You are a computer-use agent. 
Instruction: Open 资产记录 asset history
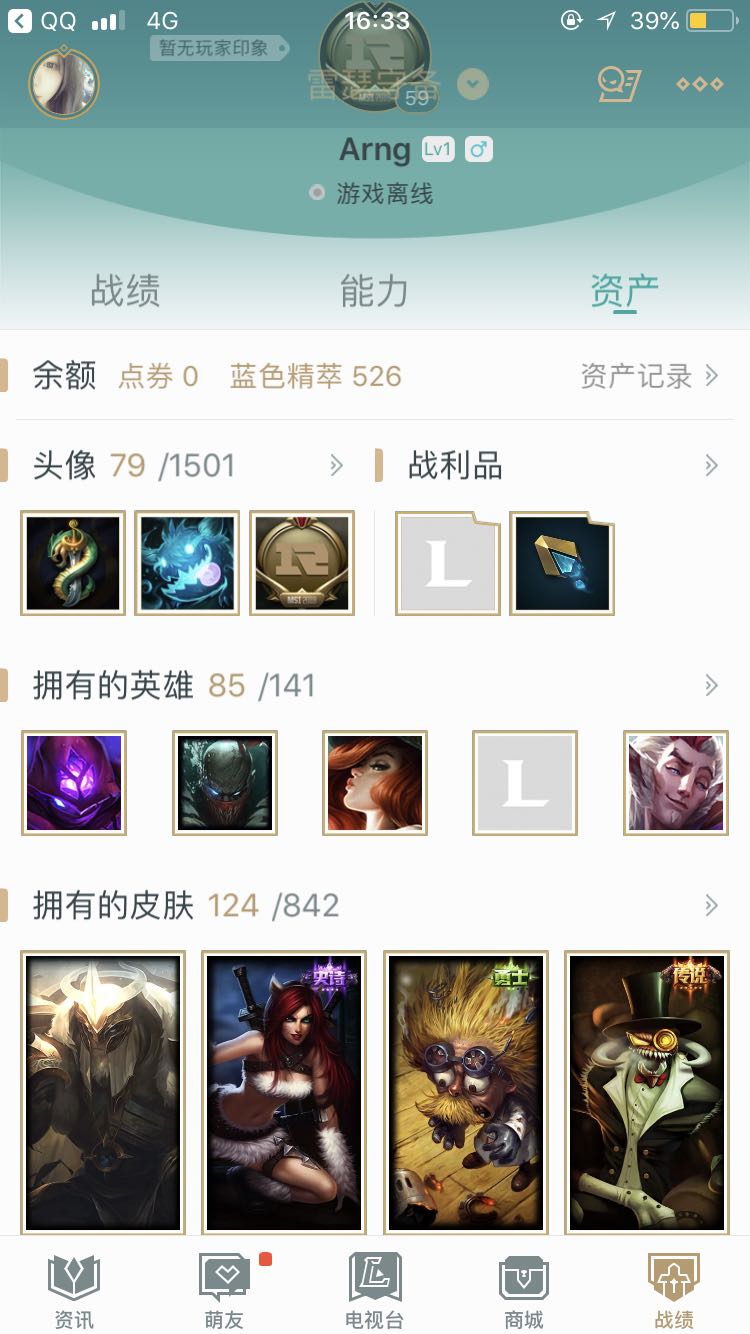(649, 376)
